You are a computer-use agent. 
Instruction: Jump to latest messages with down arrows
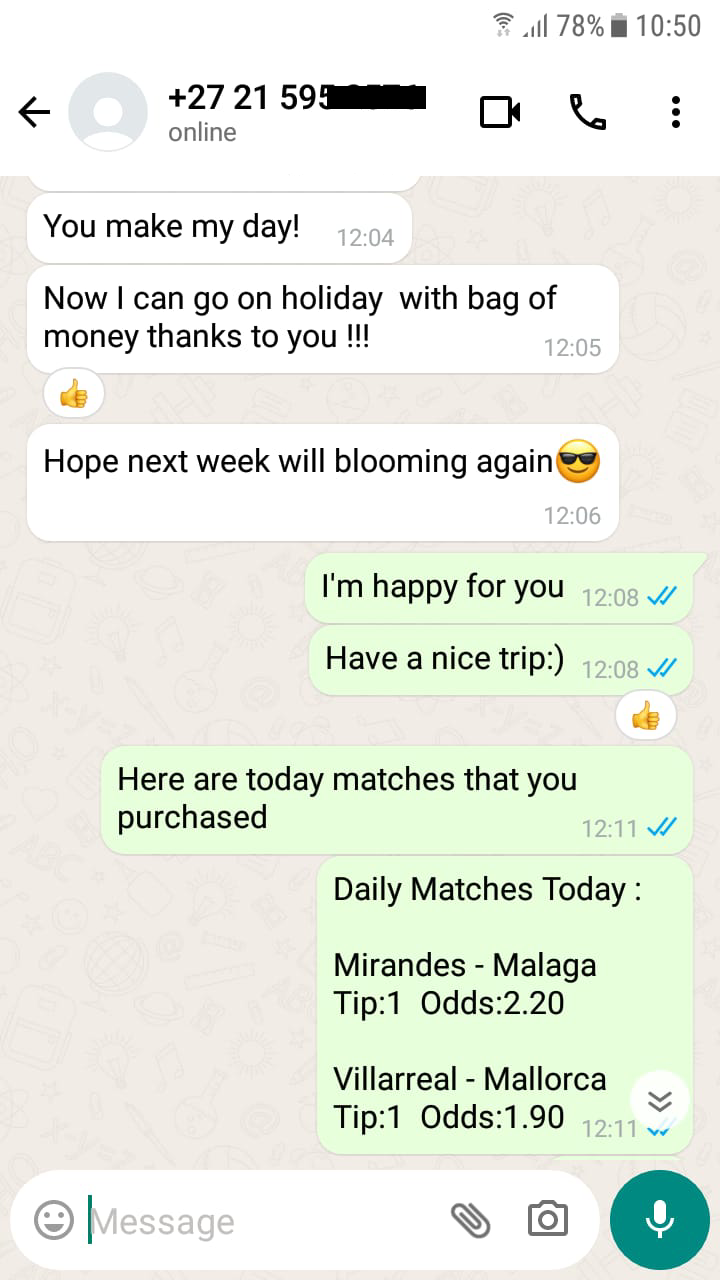[x=660, y=1101]
